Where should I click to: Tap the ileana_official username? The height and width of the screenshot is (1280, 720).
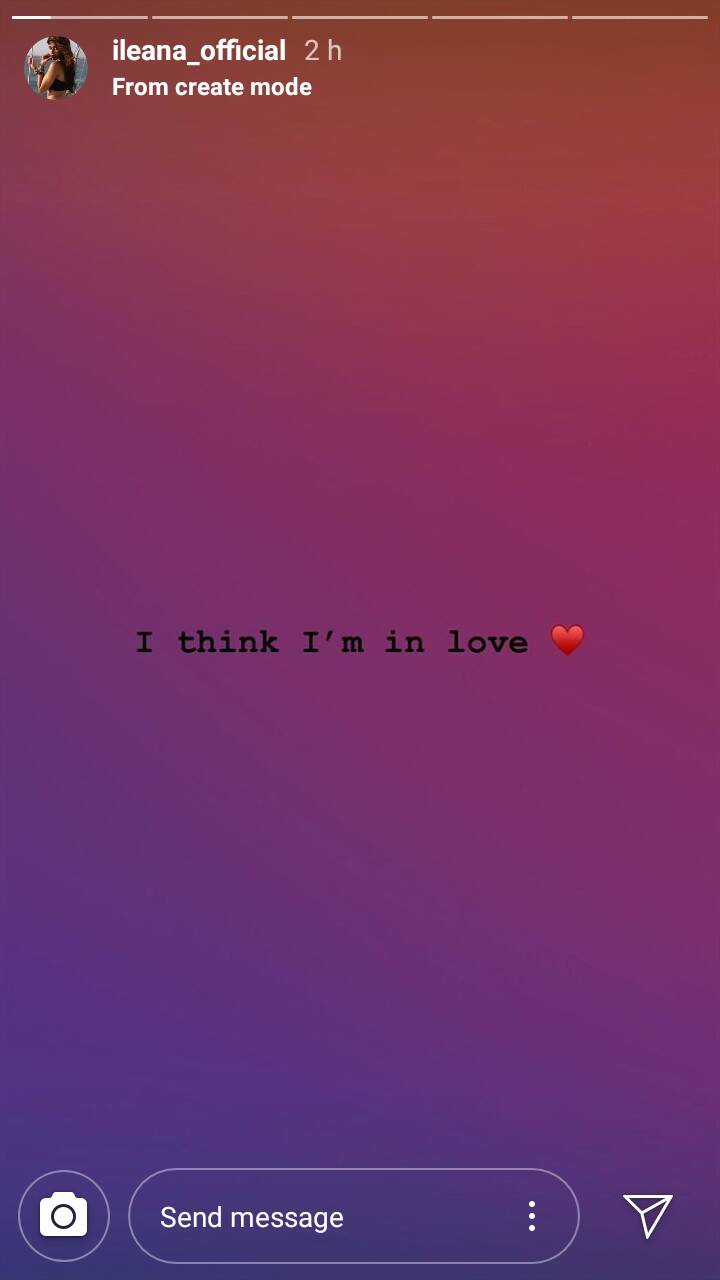coord(199,50)
